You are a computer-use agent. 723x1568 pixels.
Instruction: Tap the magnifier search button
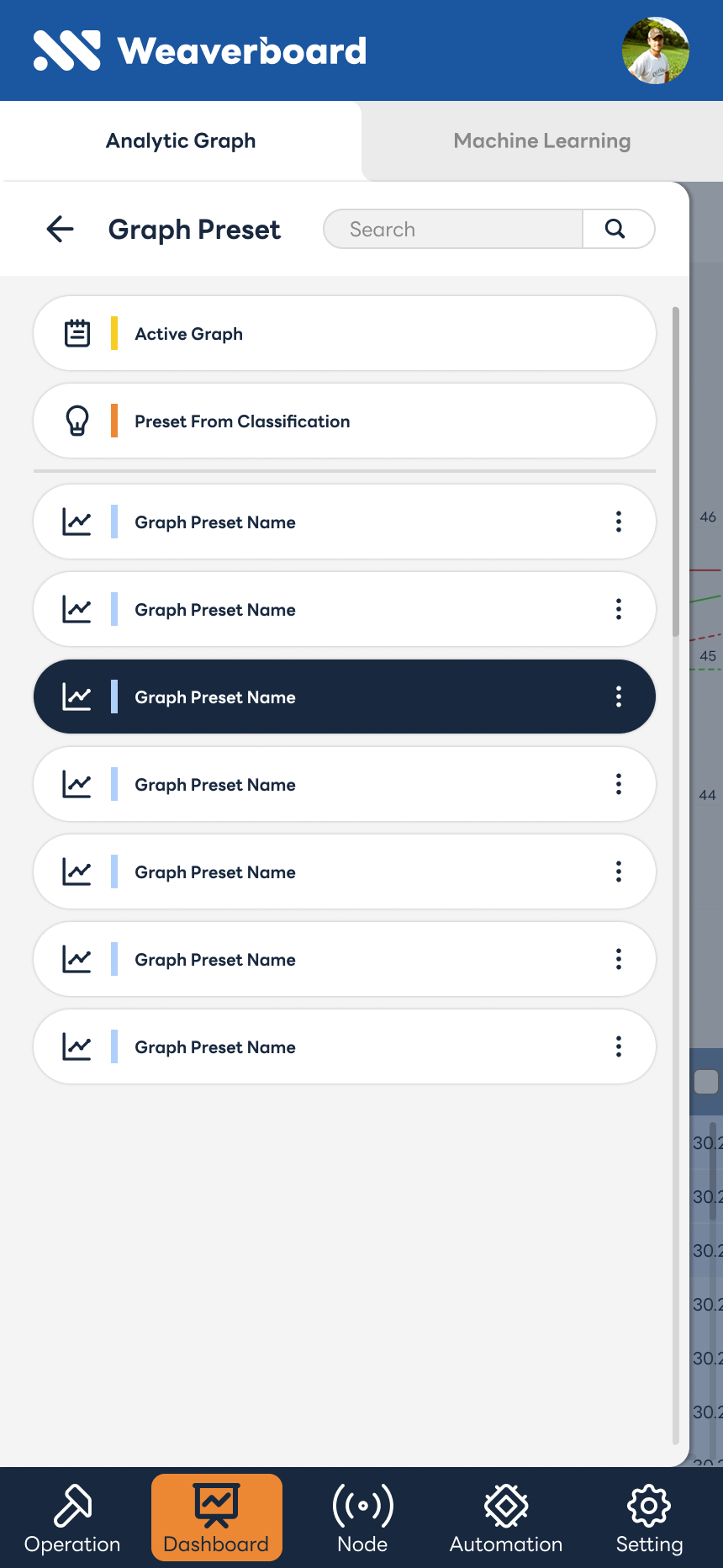[616, 229]
